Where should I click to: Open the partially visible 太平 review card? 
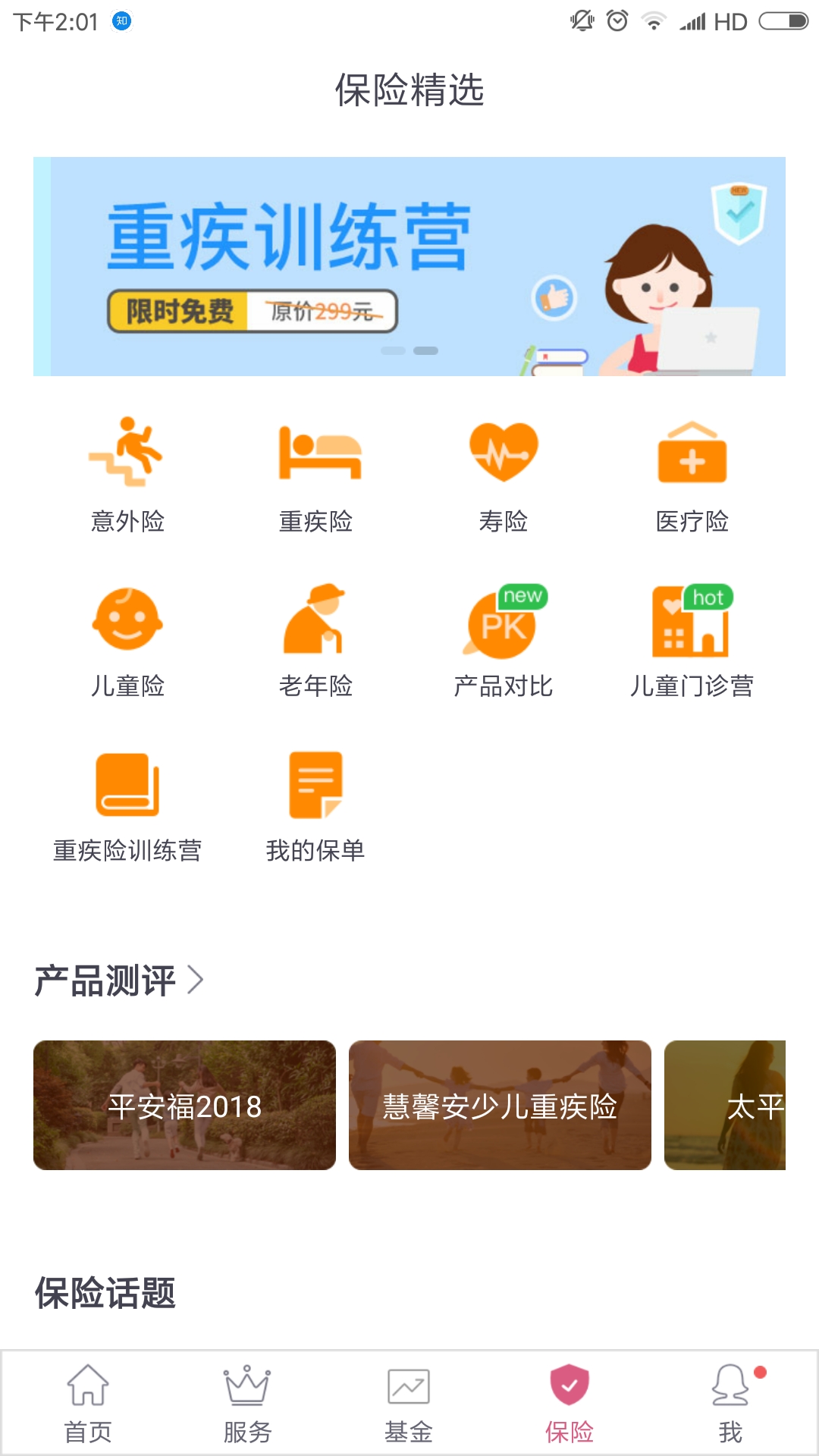(725, 1105)
